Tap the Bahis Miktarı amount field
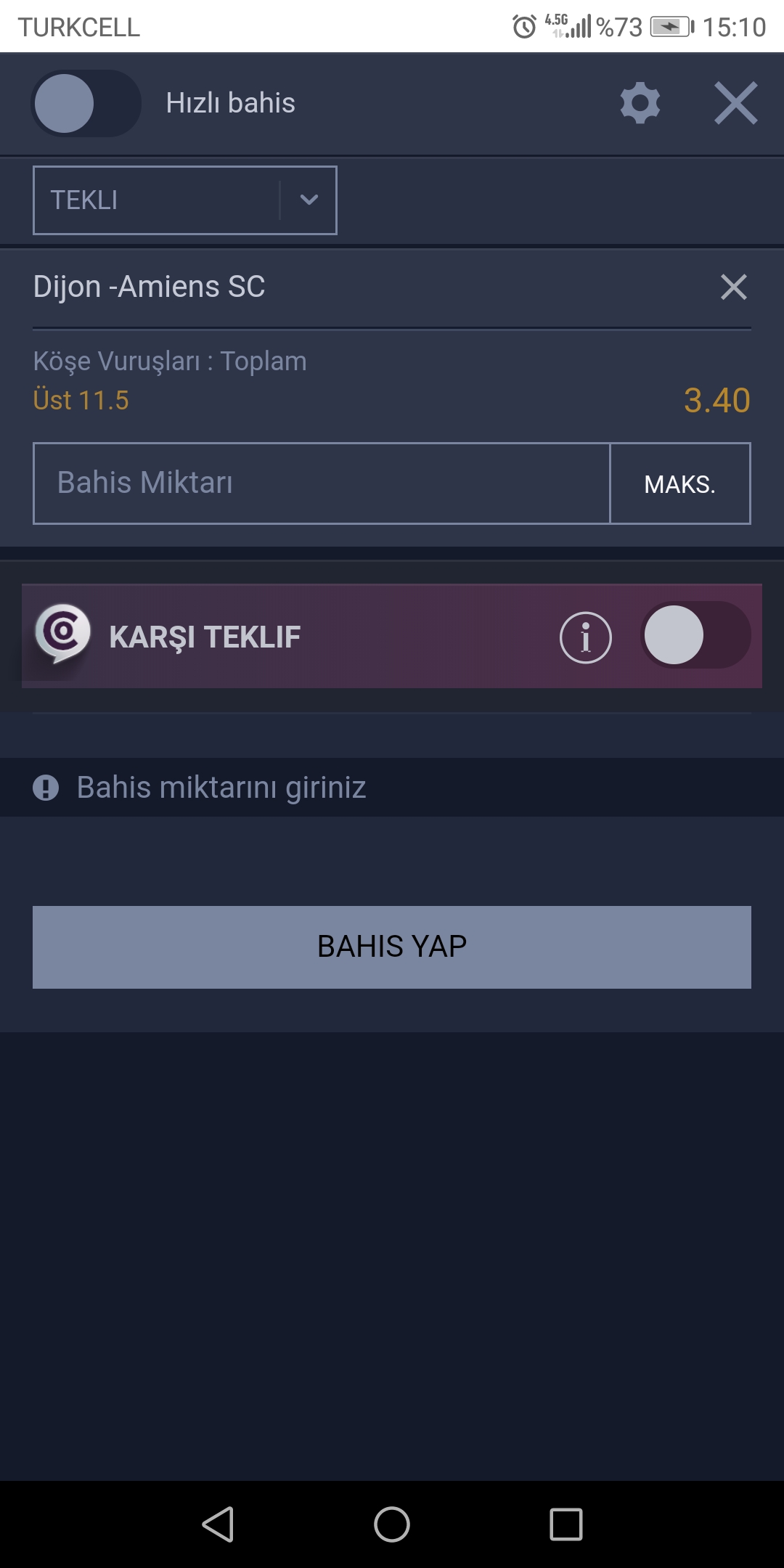The width and height of the screenshot is (784, 1568). point(322,483)
